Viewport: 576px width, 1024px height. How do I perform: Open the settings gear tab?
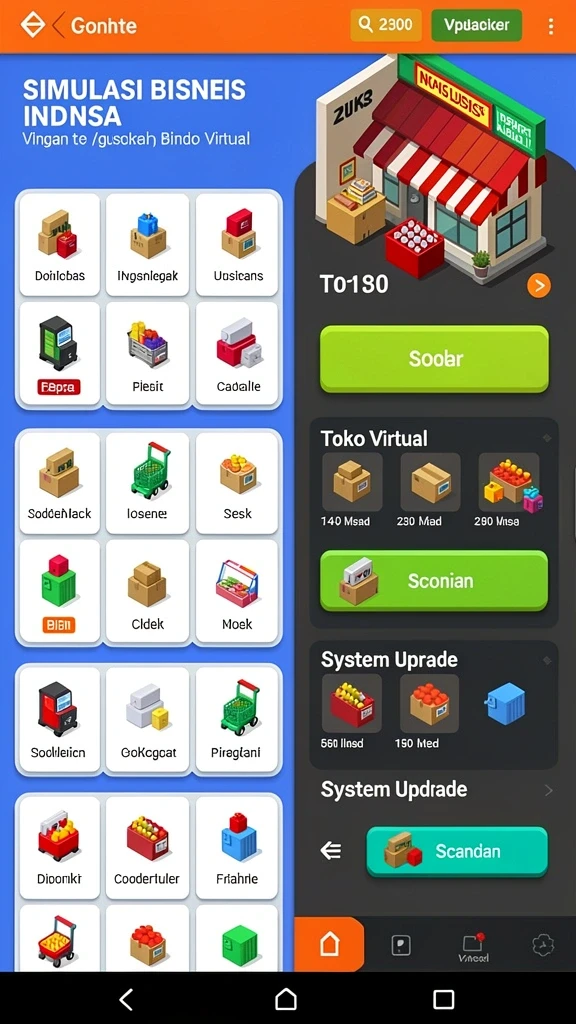point(543,944)
